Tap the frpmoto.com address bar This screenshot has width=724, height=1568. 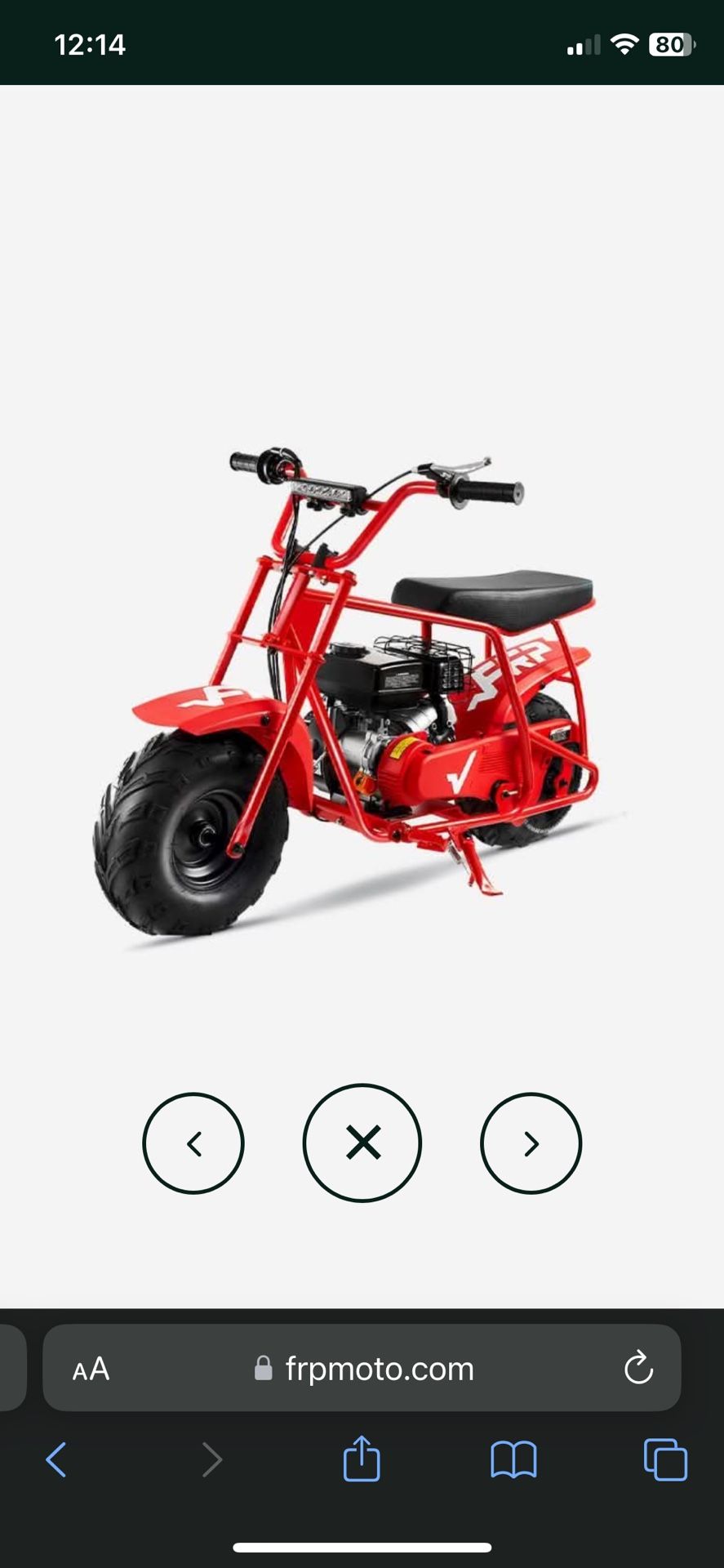pyautogui.click(x=380, y=1369)
